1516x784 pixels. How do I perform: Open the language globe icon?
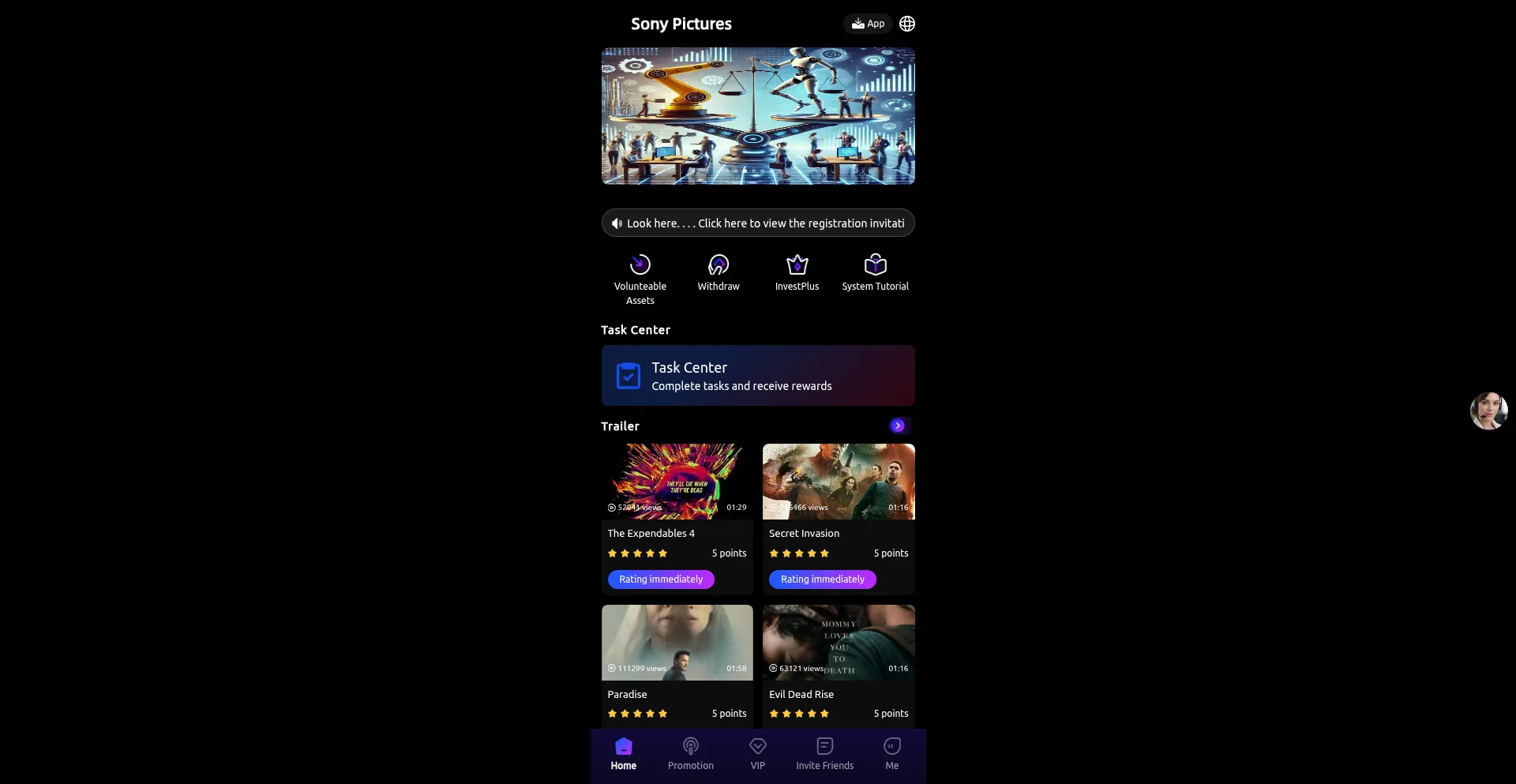coord(907,24)
